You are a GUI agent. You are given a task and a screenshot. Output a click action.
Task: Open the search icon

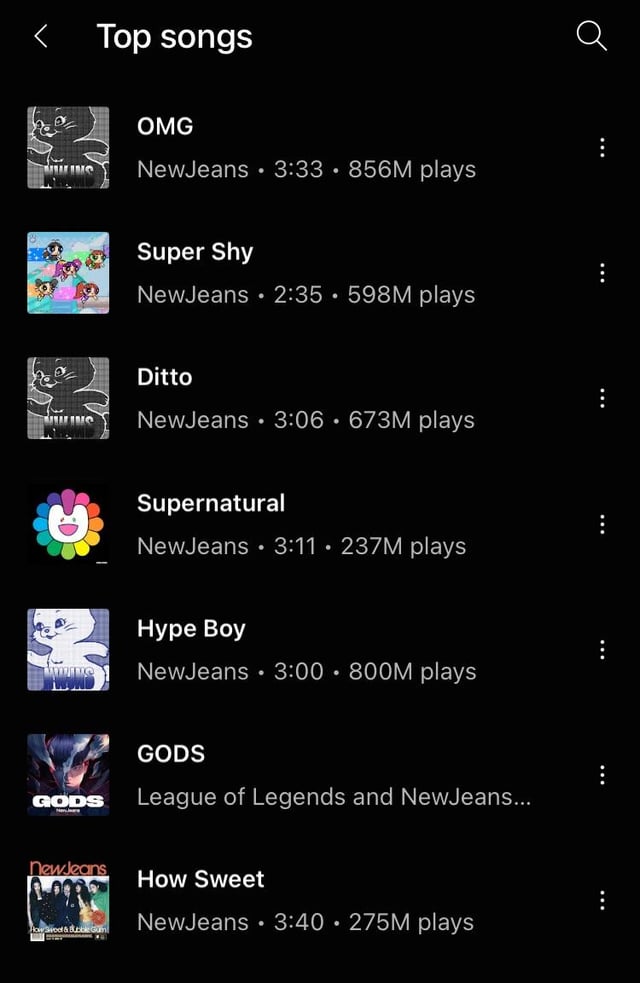[592, 37]
